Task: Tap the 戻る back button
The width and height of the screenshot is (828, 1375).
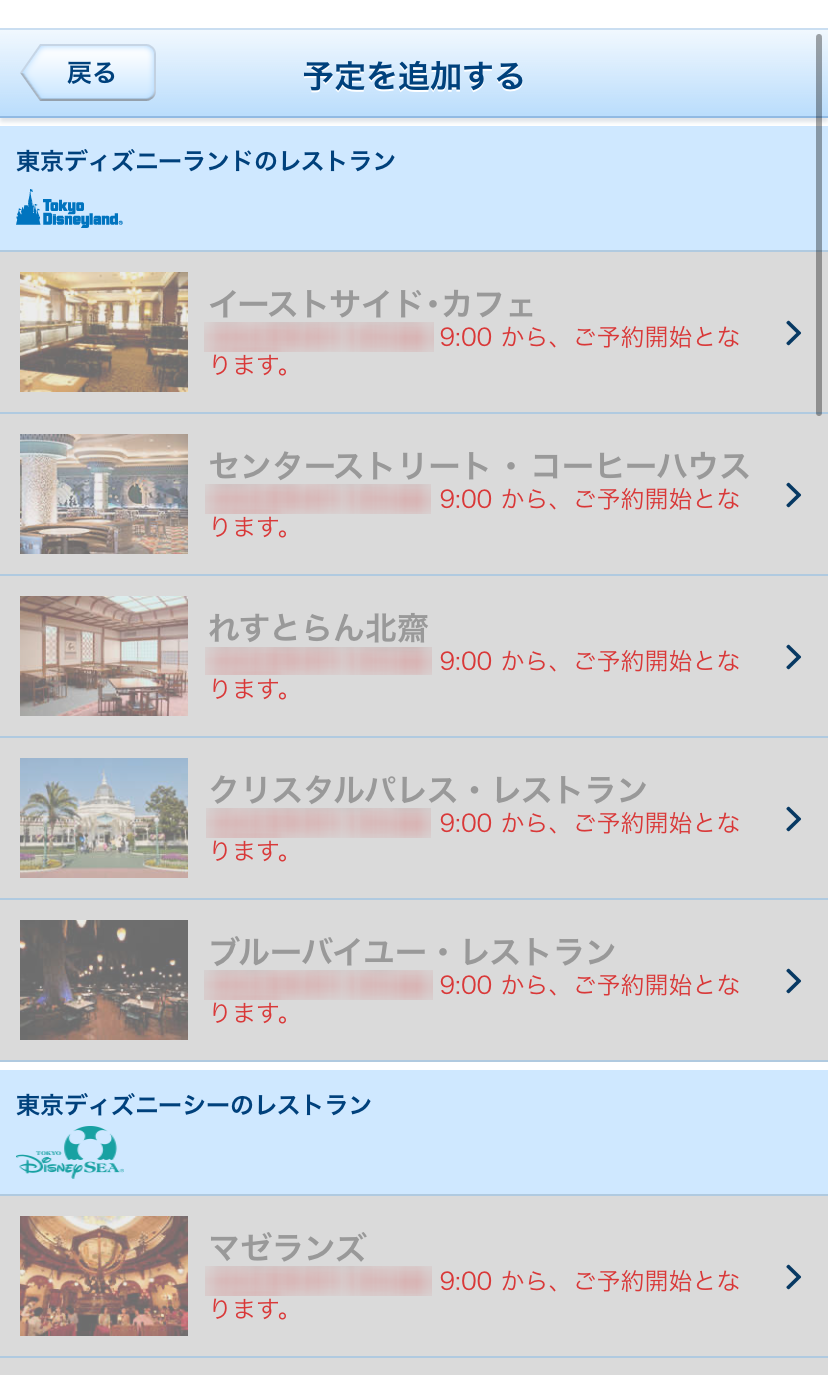Action: (x=89, y=73)
